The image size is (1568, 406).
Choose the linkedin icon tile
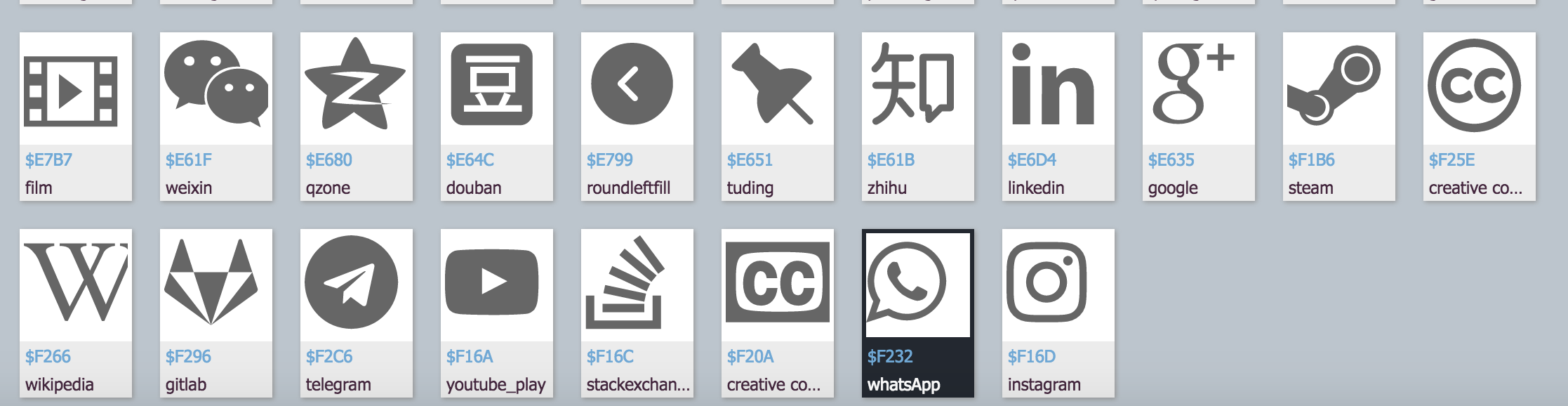[x=1058, y=91]
